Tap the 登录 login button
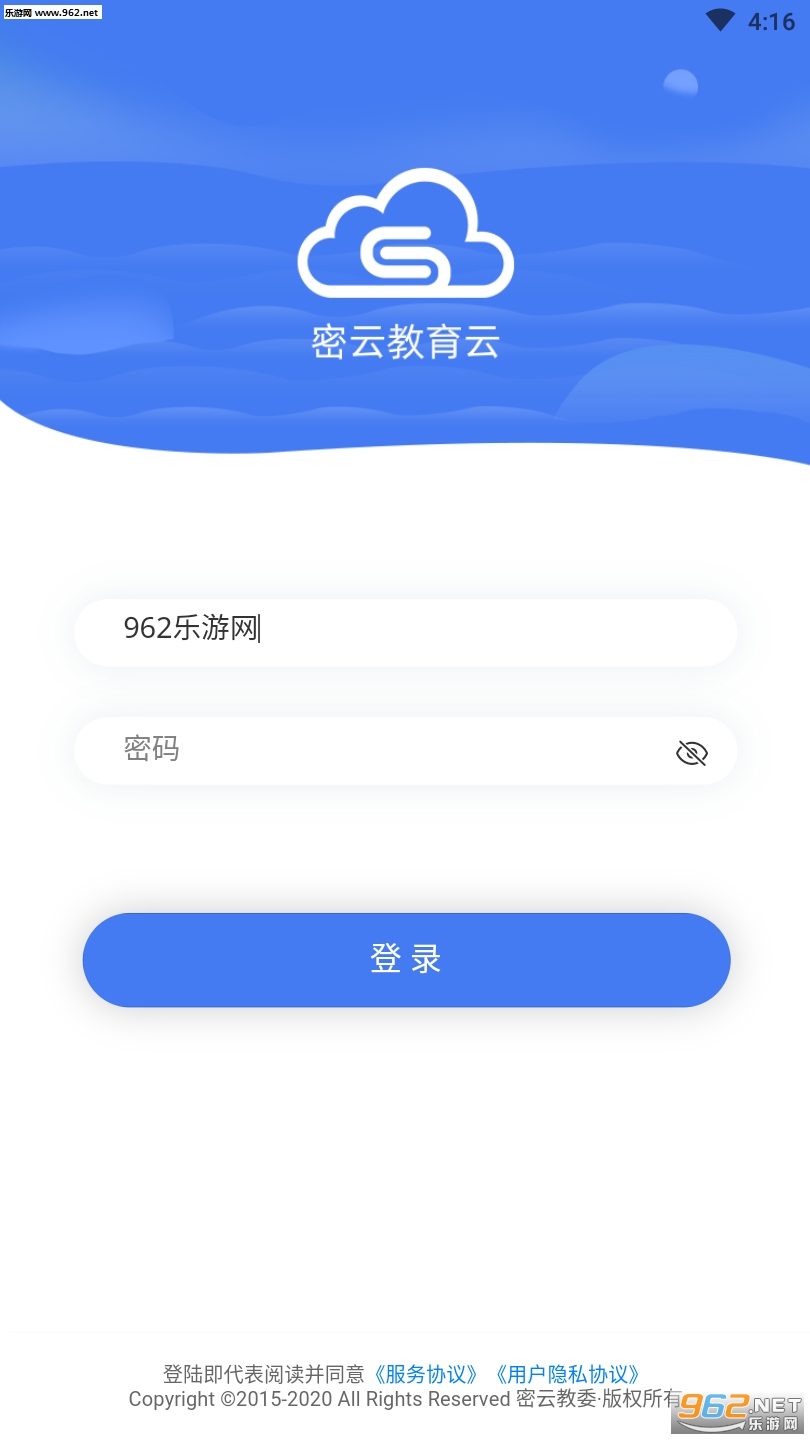This screenshot has width=810, height=1440. [x=406, y=959]
